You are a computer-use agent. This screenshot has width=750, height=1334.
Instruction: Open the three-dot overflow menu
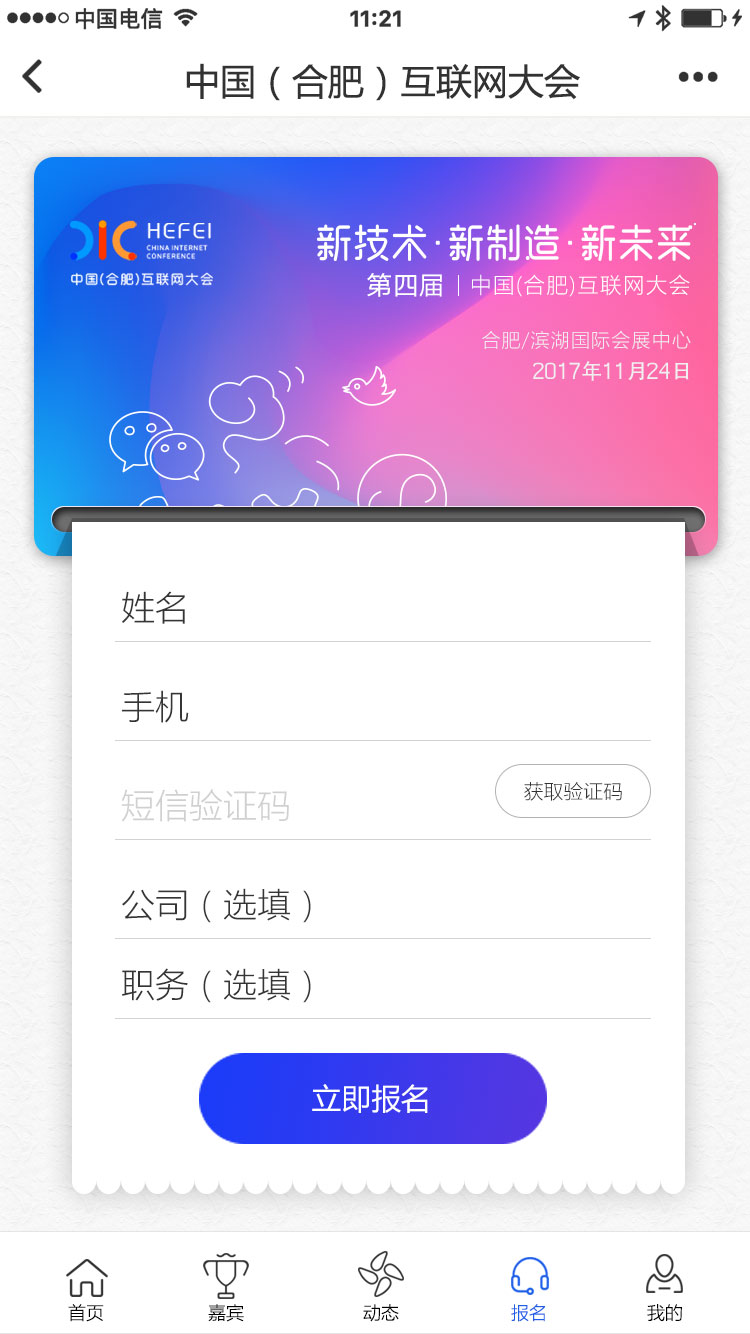click(698, 78)
